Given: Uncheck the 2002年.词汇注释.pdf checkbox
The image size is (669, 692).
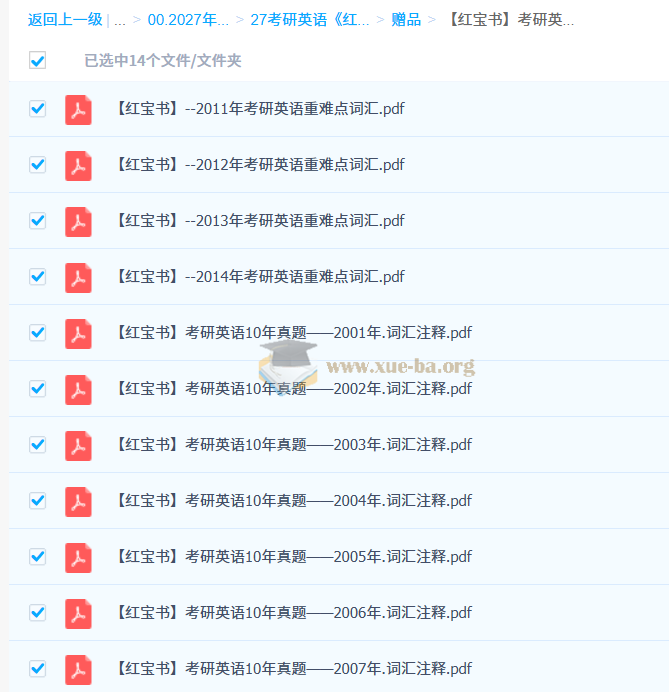Looking at the screenshot, I should 38,389.
